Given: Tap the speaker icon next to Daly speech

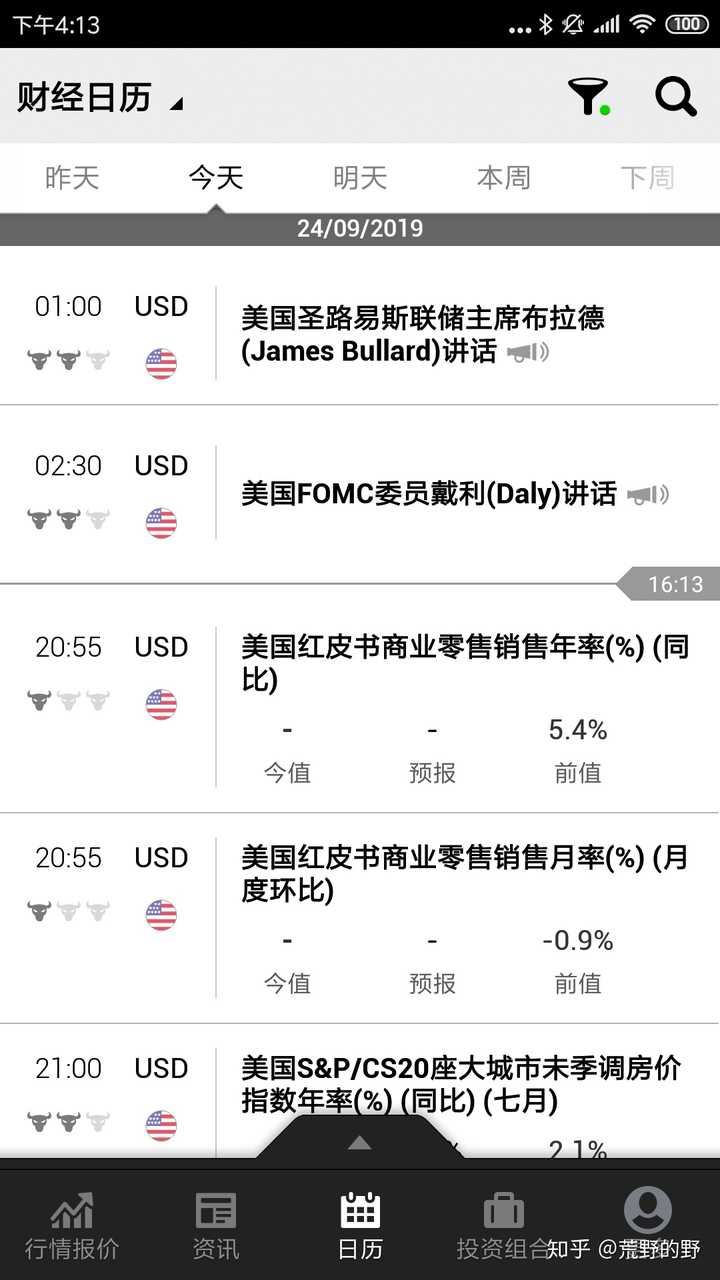Looking at the screenshot, I should 645,495.
